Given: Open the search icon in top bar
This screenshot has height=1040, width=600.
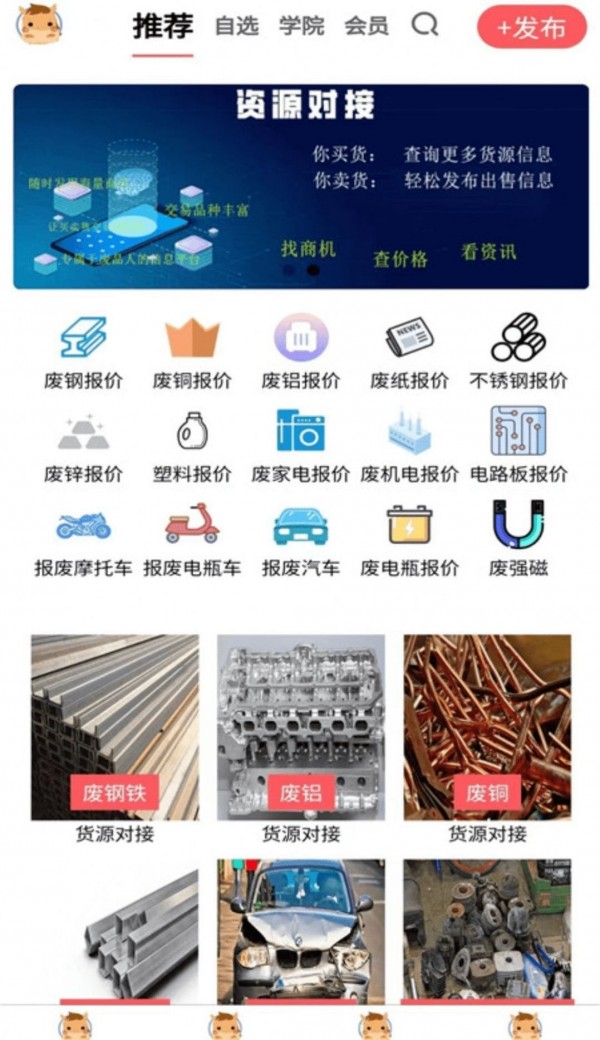Looking at the screenshot, I should (x=425, y=25).
